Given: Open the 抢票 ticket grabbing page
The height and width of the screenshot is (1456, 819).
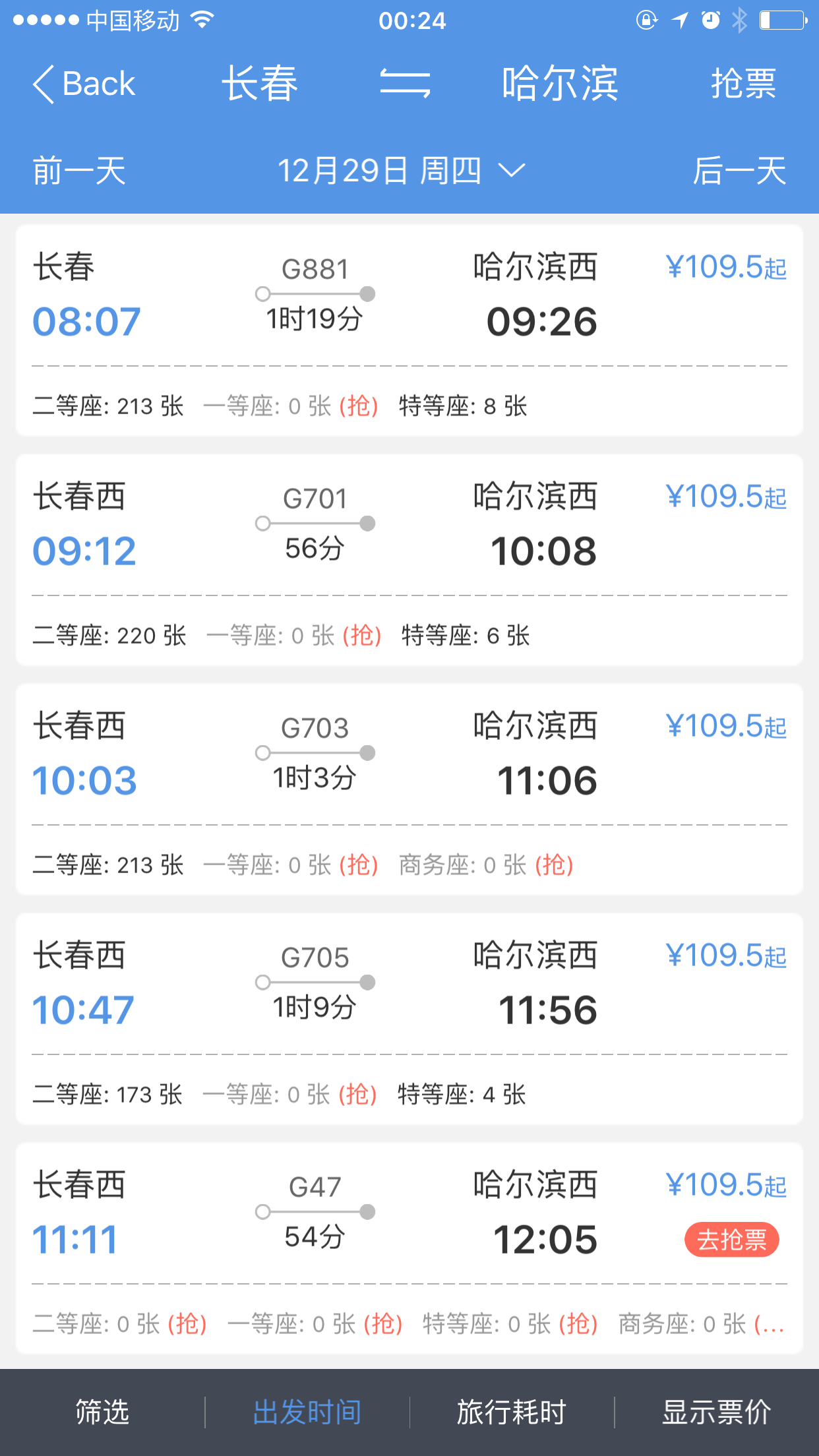Looking at the screenshot, I should (743, 84).
